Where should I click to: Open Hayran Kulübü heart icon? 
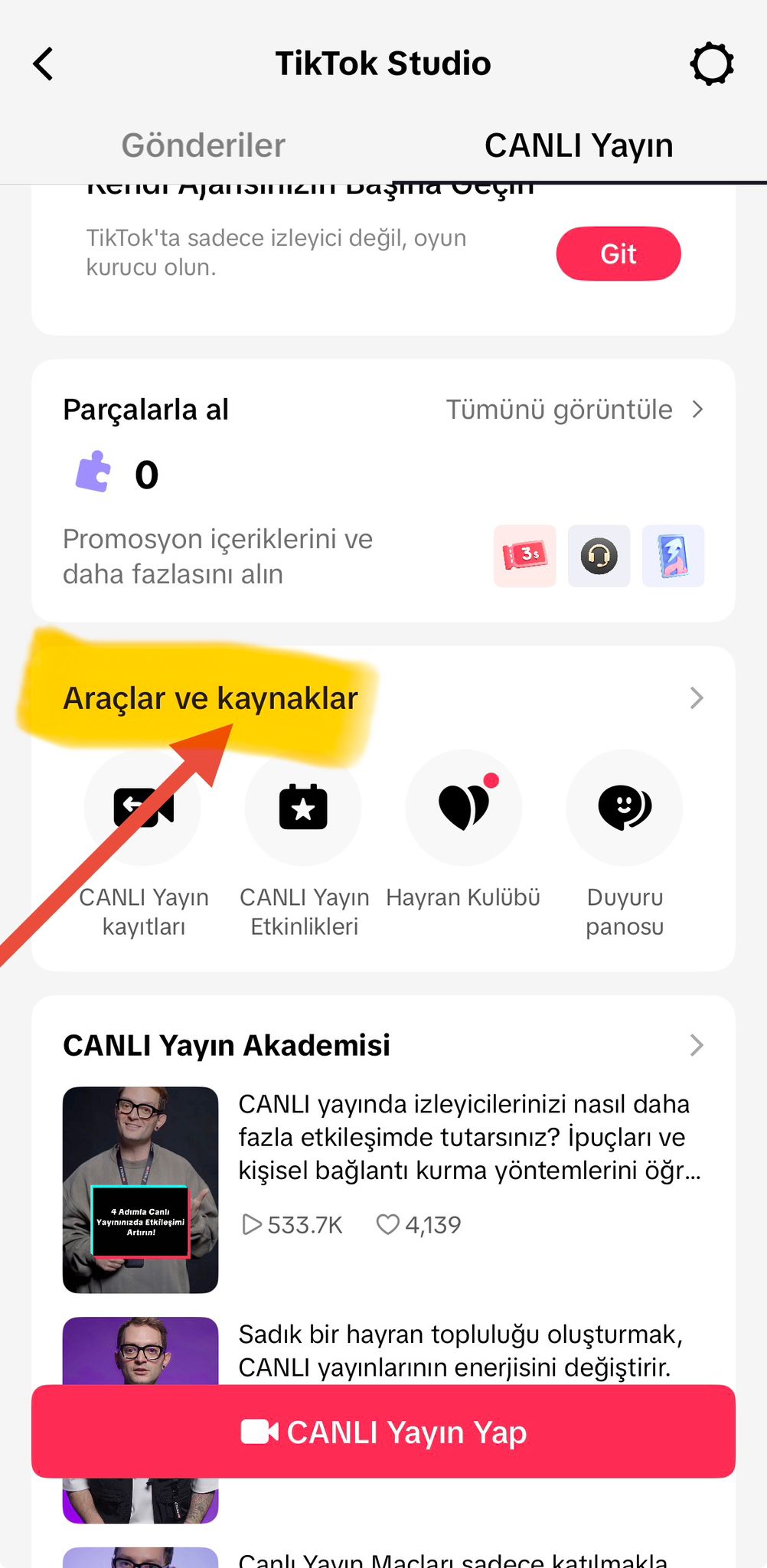[464, 806]
